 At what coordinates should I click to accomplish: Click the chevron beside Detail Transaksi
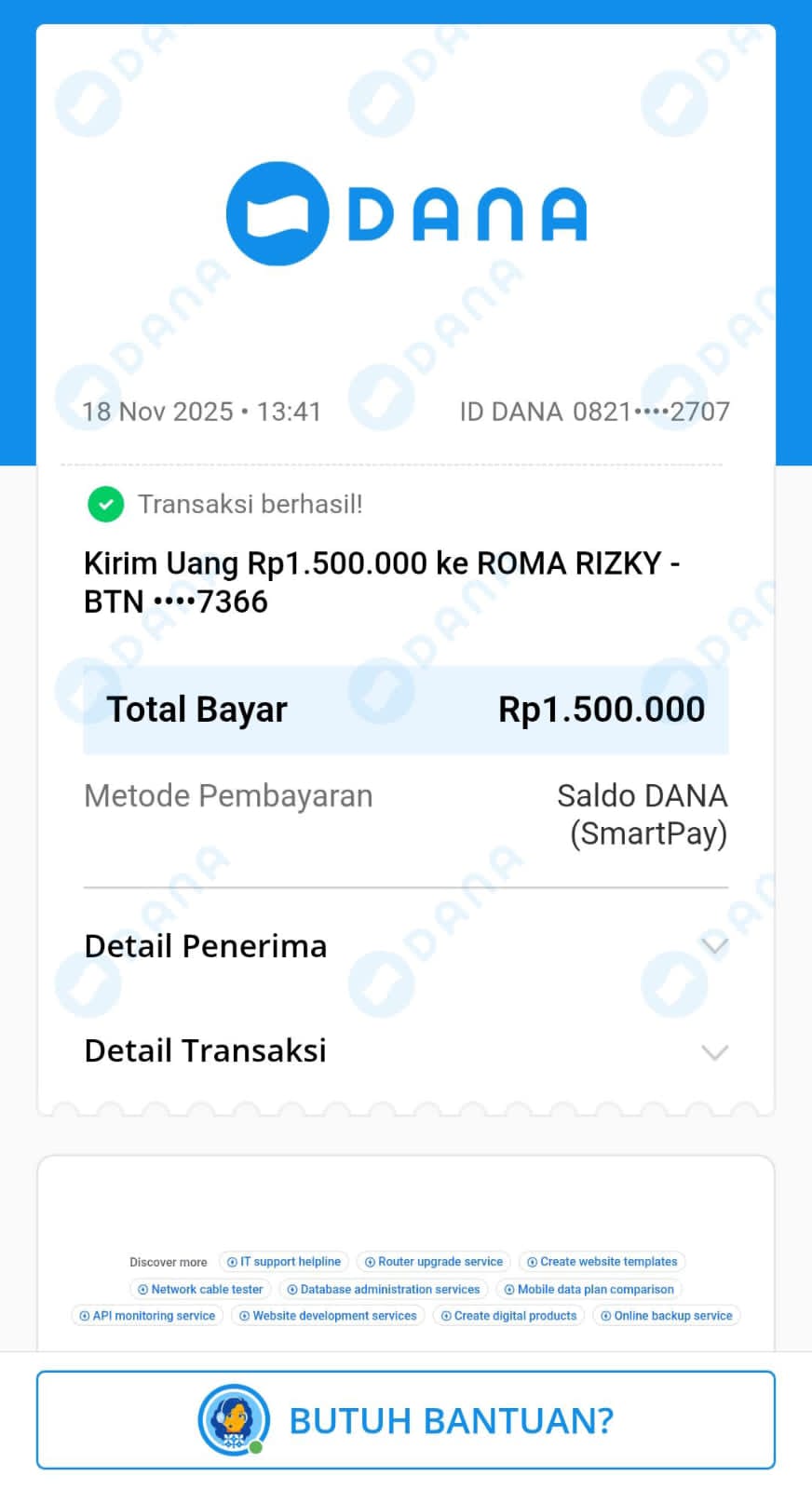(715, 1051)
